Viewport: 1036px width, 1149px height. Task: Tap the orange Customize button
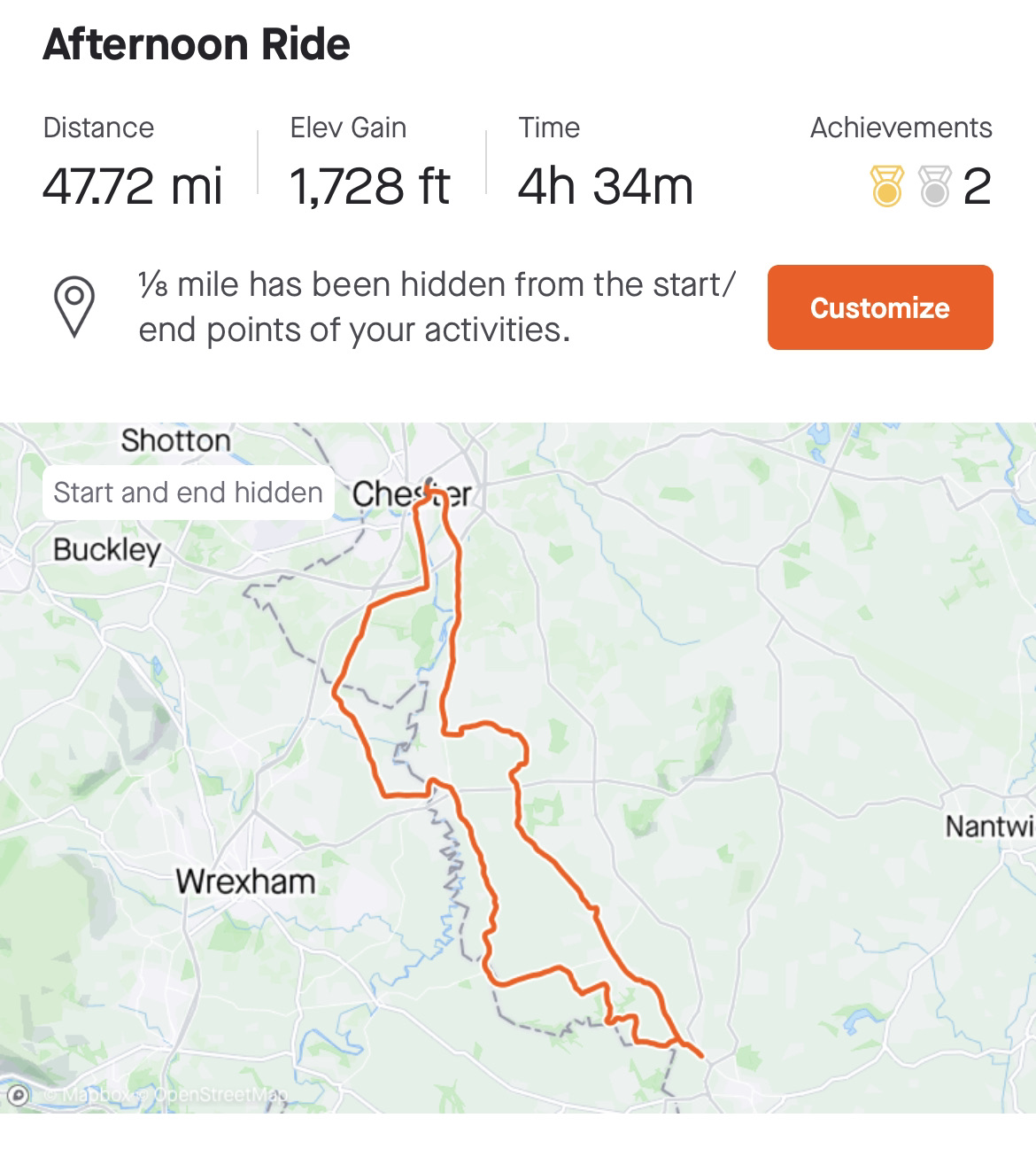(879, 307)
